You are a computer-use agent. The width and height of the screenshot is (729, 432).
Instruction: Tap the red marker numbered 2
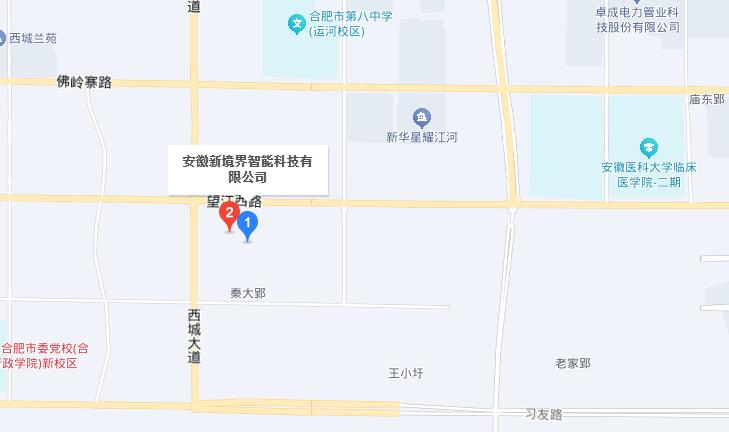tap(230, 214)
